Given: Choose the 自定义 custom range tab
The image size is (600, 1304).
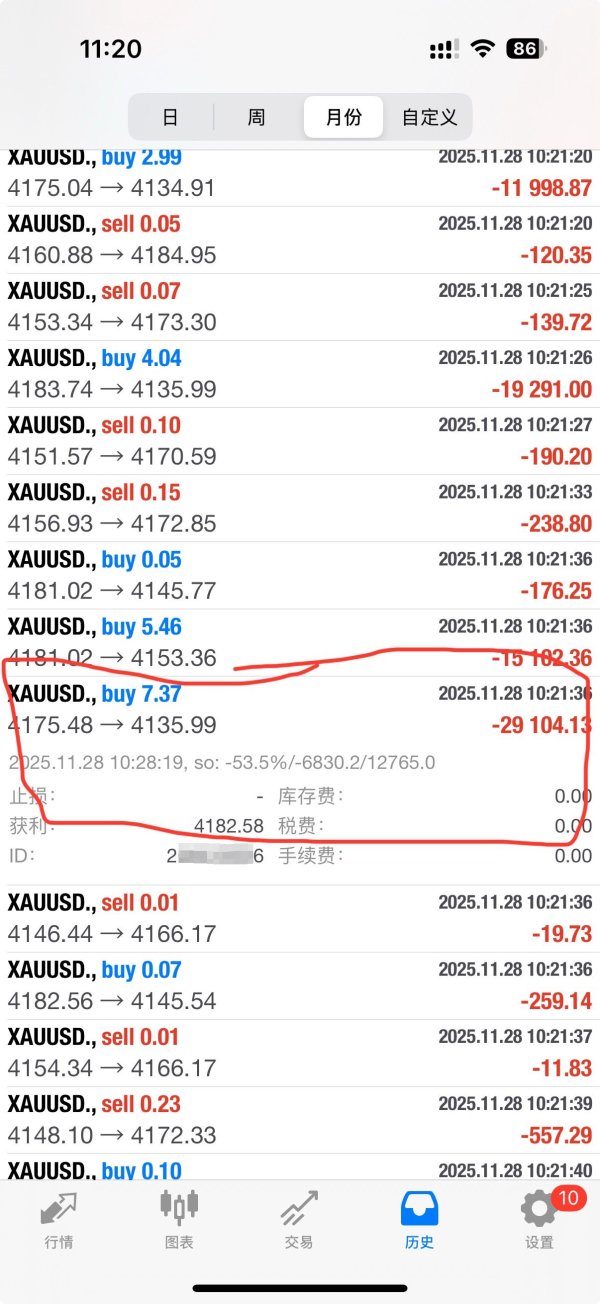Looking at the screenshot, I should click(x=429, y=117).
